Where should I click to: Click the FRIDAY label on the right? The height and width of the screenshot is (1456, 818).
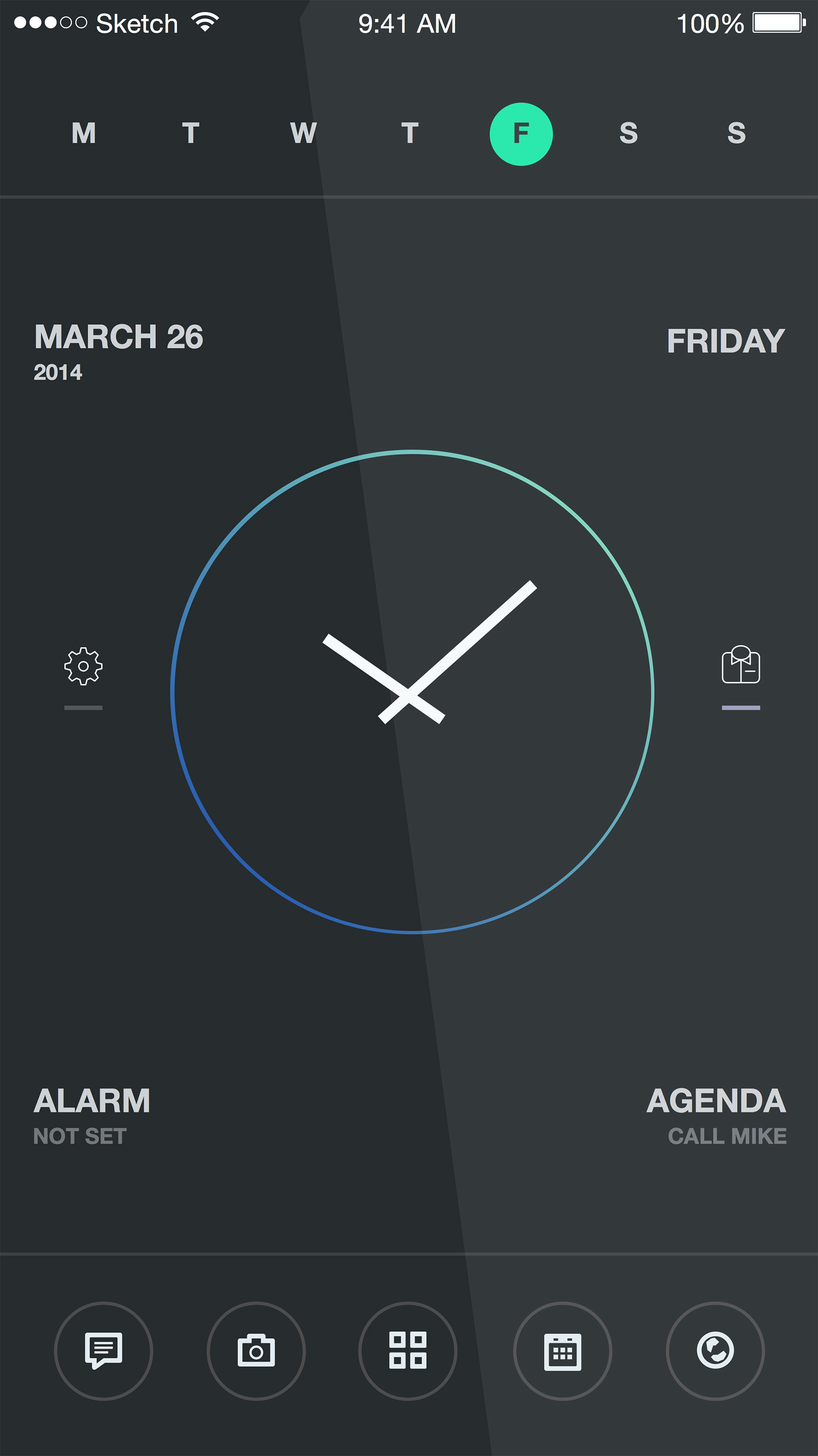726,339
